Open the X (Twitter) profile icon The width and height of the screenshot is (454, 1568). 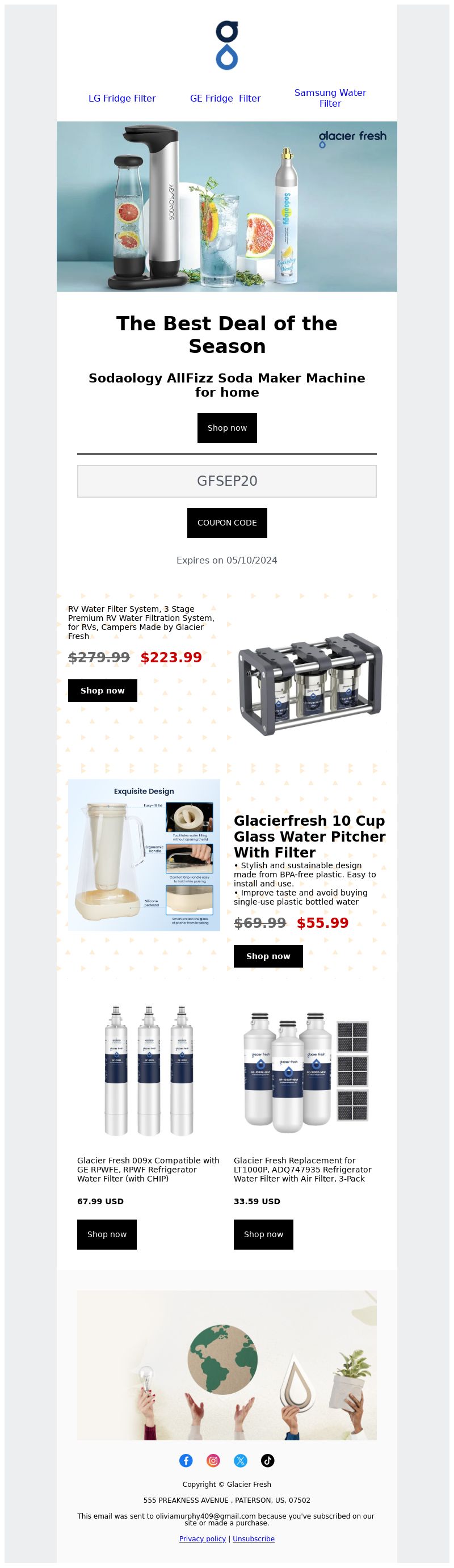pos(241,1460)
